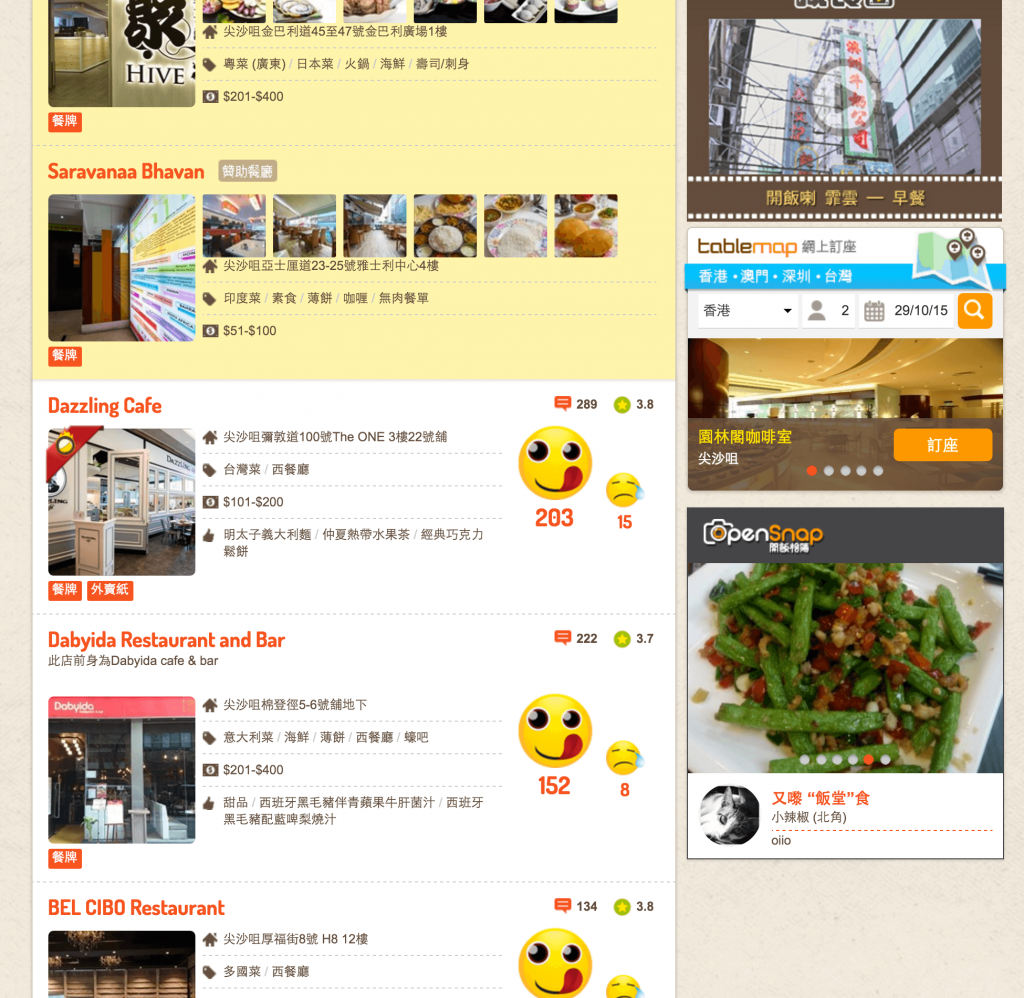Open the OpenSnap green beans photo
This screenshot has height=998, width=1024.
(844, 666)
